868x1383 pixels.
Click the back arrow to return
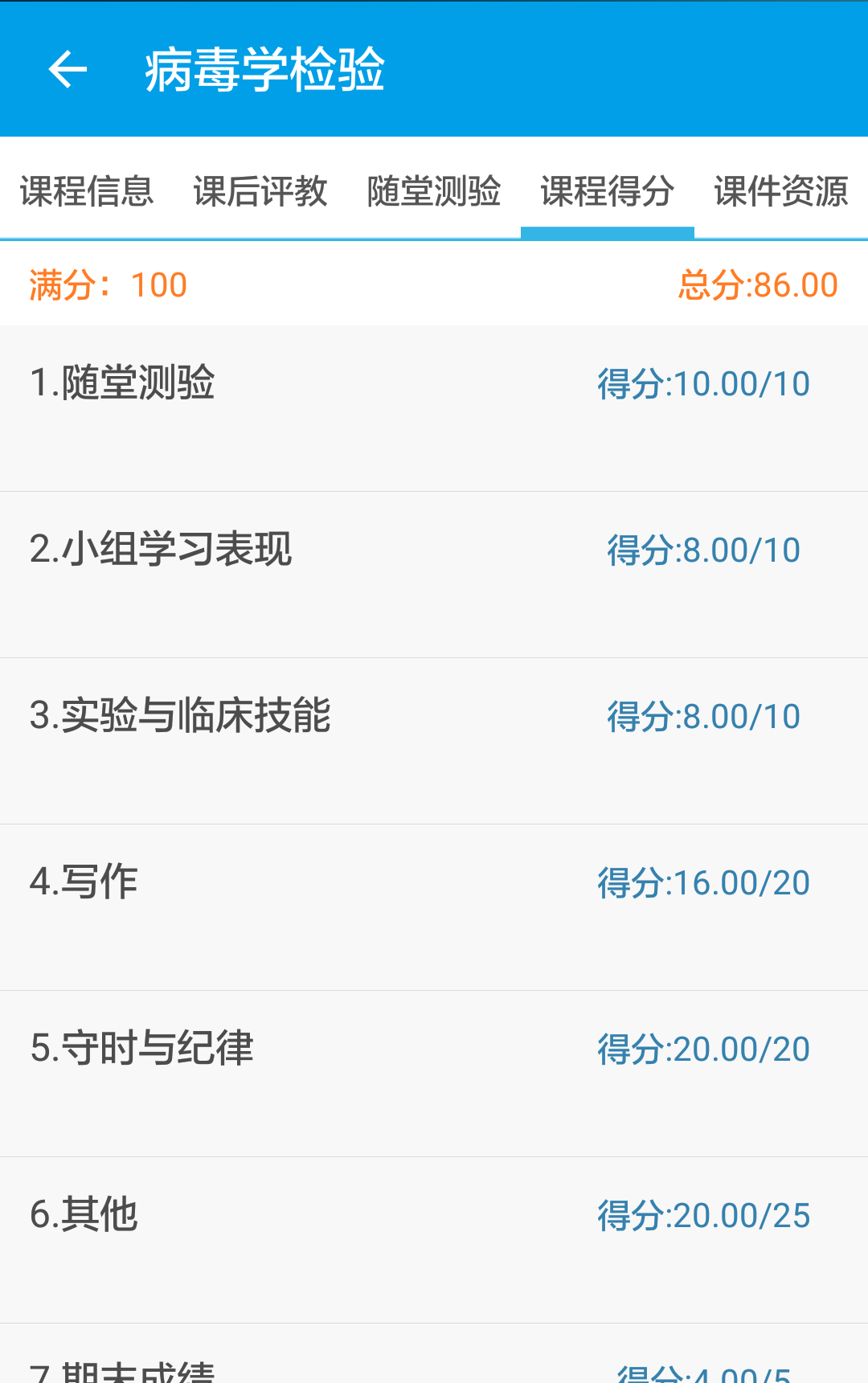click(68, 70)
